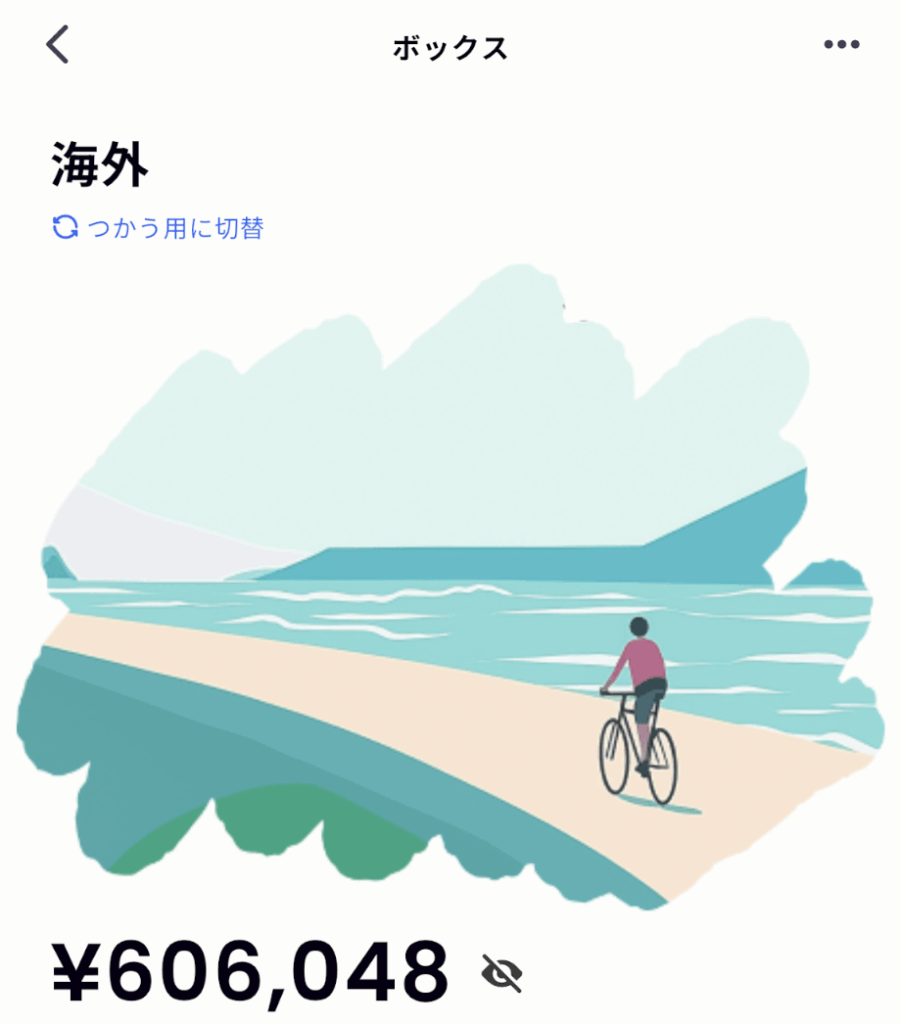
Task: Tap the つかう用に切替 link
Action: [158, 228]
